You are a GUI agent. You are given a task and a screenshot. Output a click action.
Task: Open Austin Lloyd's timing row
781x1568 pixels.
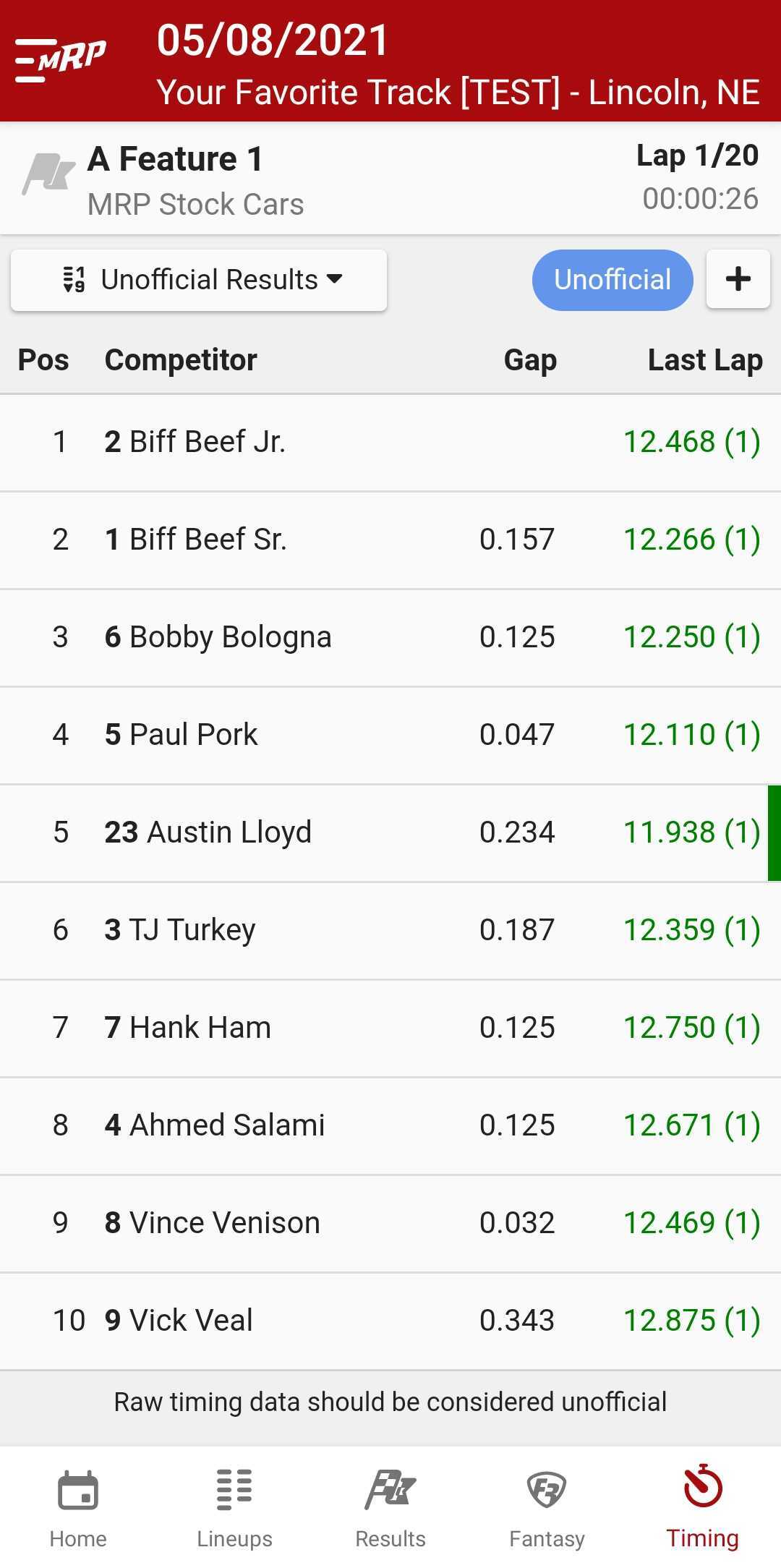pyautogui.click(x=390, y=832)
